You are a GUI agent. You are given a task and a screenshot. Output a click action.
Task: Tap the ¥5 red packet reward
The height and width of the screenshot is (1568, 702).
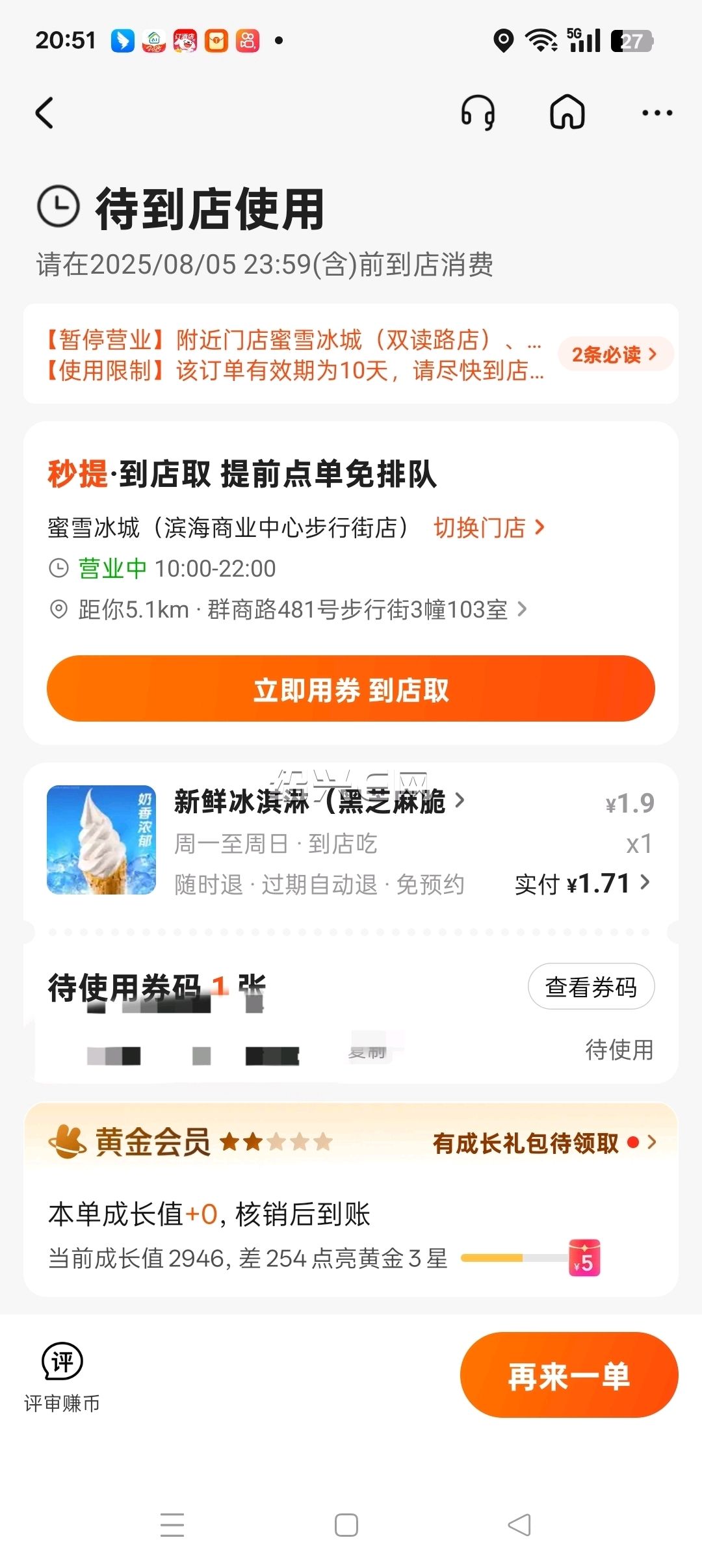[x=584, y=1258]
